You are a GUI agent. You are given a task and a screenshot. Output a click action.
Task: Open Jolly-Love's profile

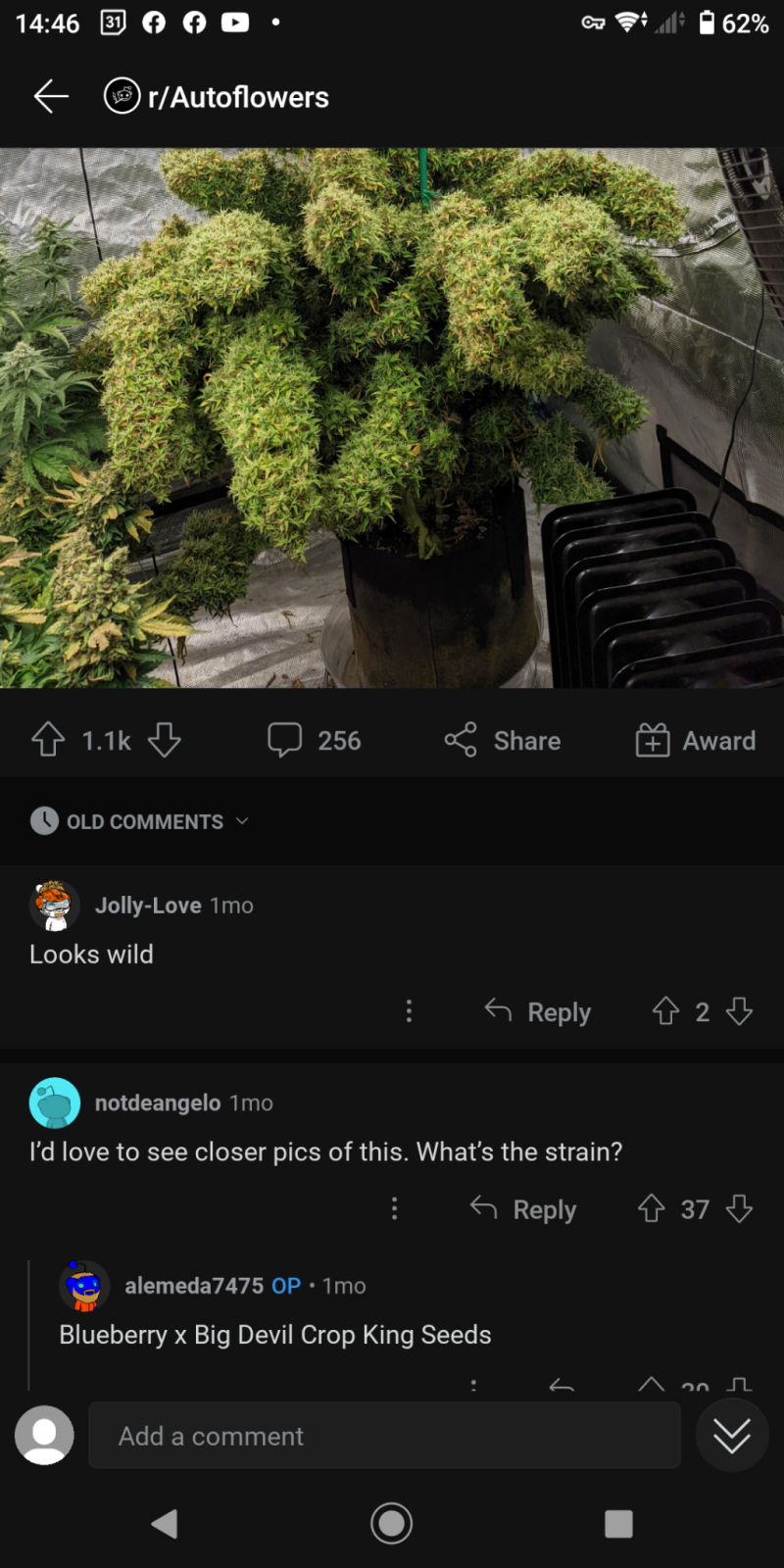click(x=147, y=906)
